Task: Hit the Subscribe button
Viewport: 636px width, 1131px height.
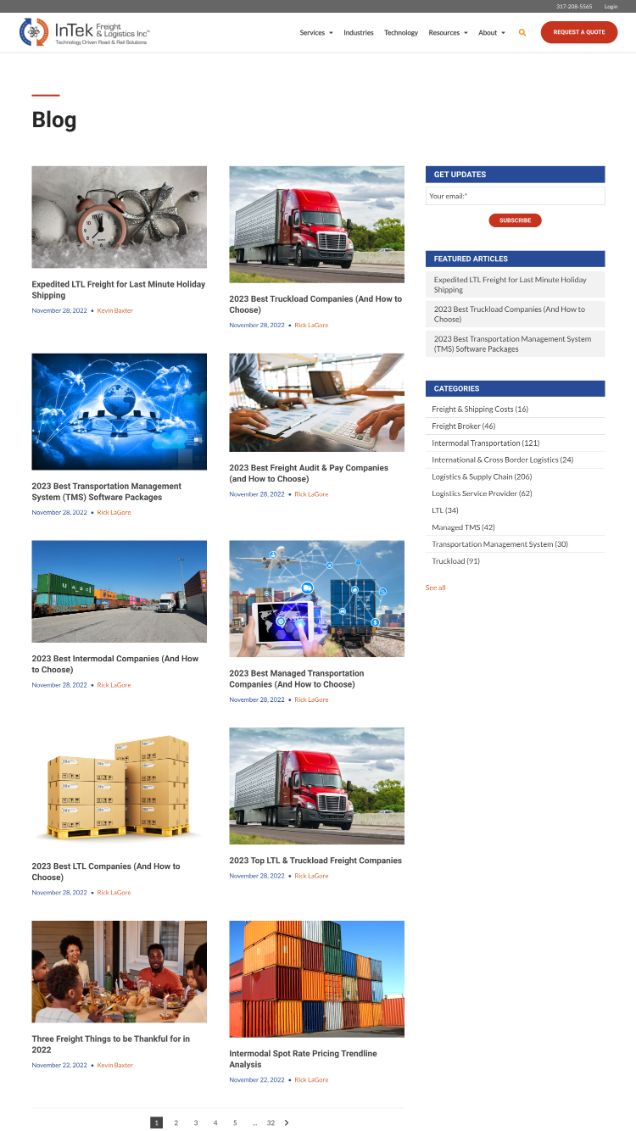Action: point(515,220)
